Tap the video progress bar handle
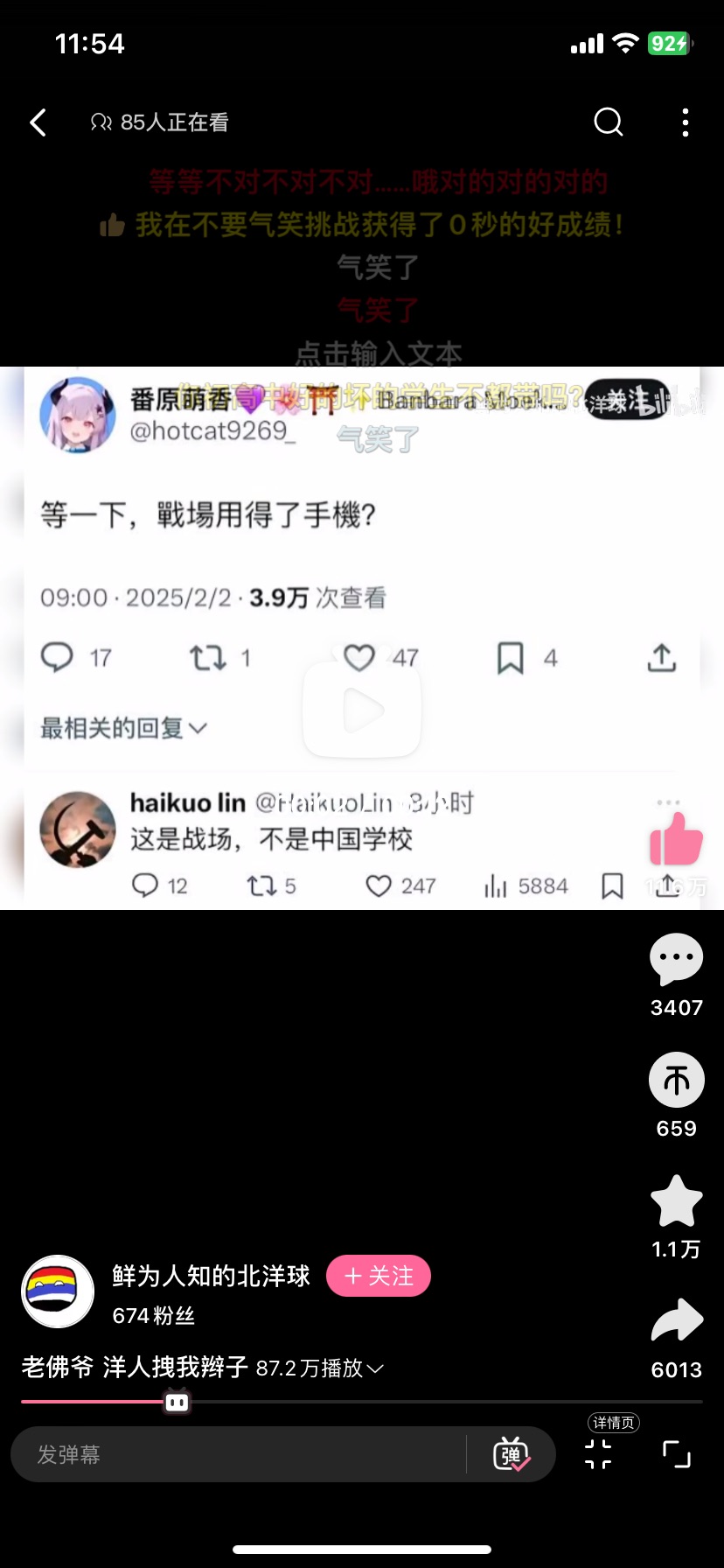This screenshot has width=724, height=1568. (177, 1403)
